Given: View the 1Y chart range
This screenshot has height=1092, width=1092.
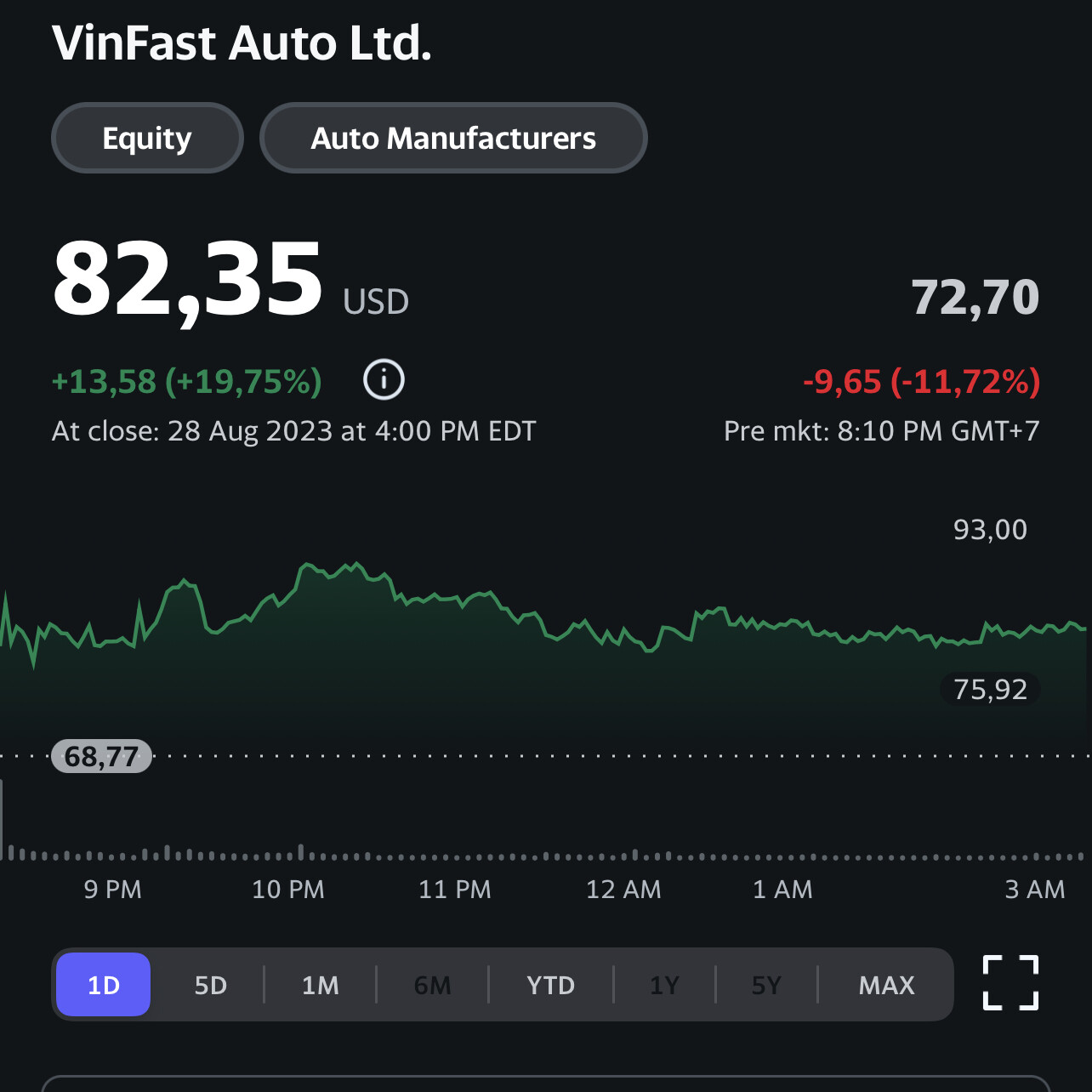Looking at the screenshot, I should point(664,985).
